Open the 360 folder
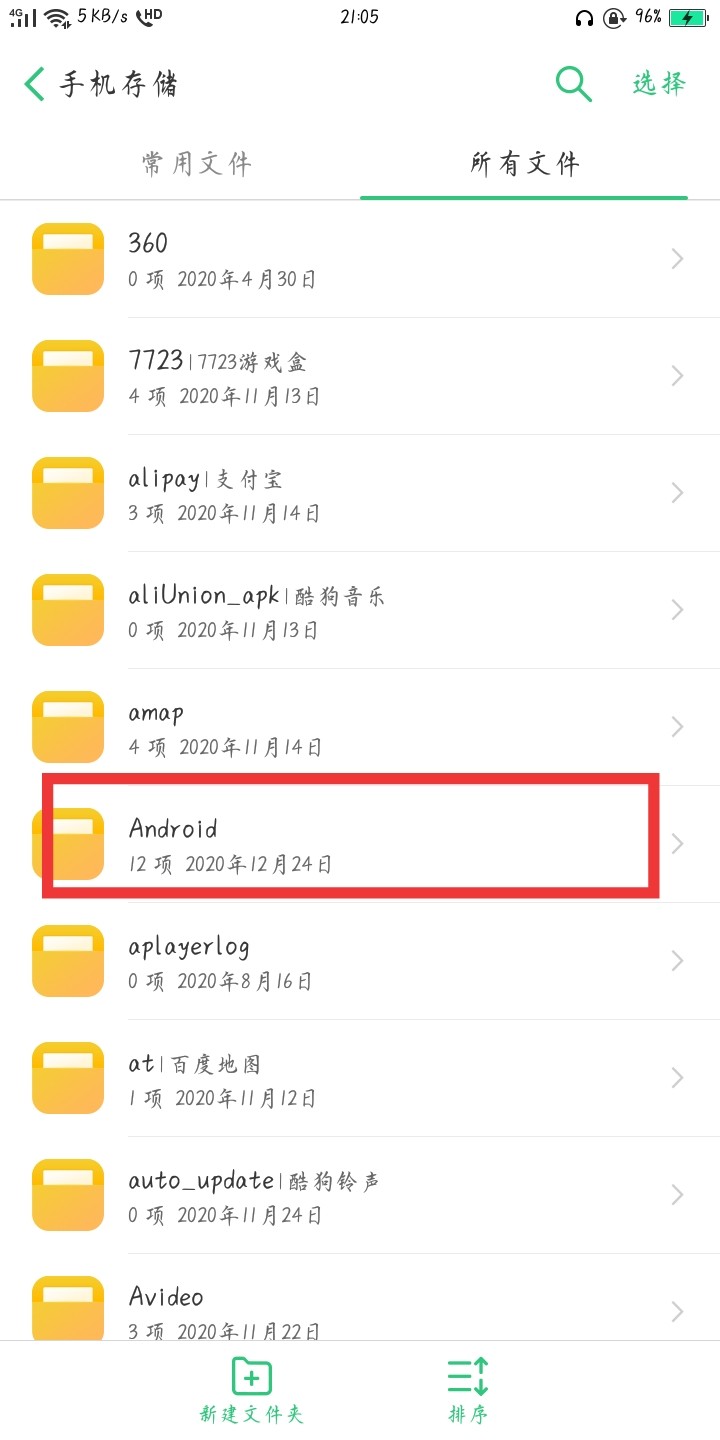 (360, 259)
